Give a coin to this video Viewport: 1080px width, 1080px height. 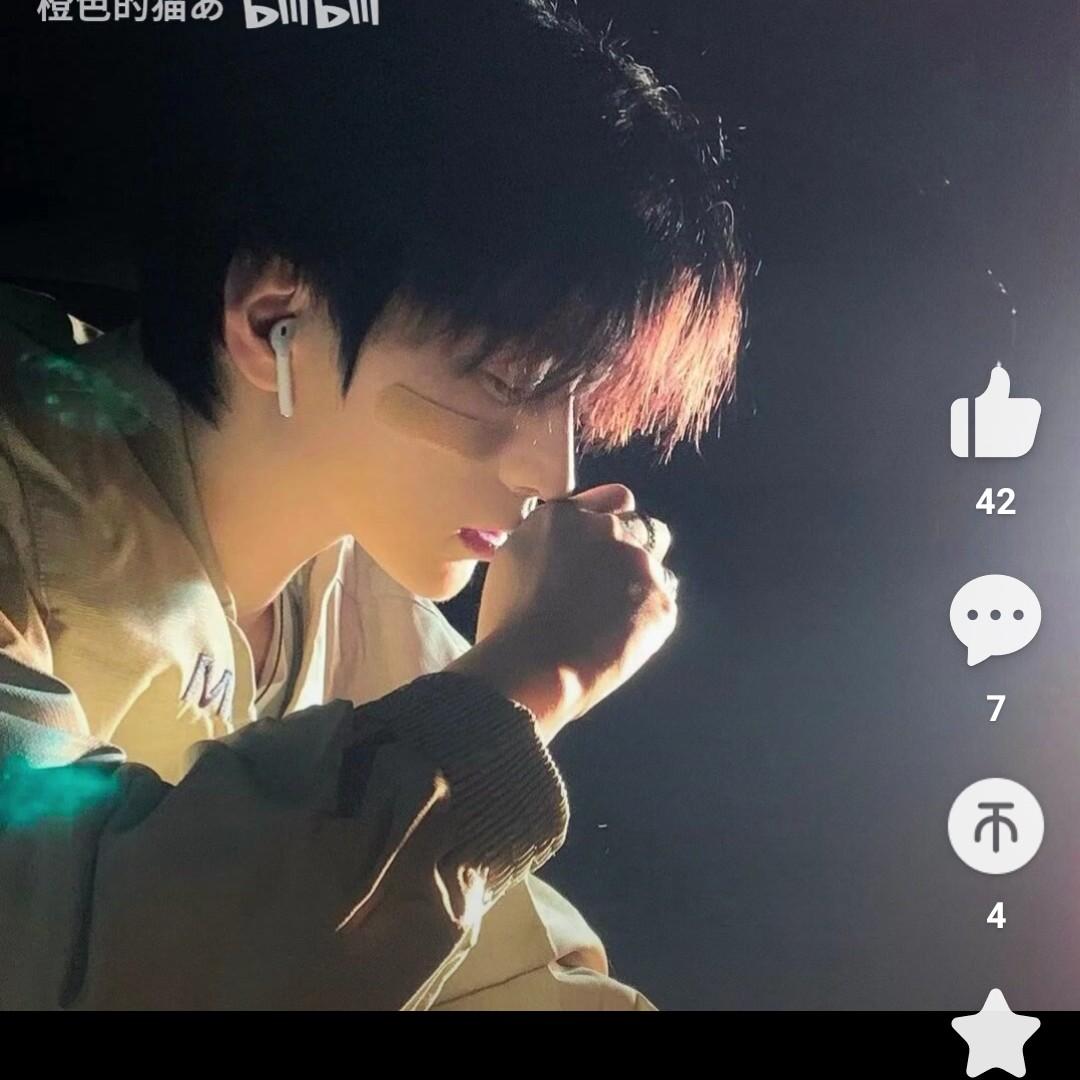[x=995, y=826]
